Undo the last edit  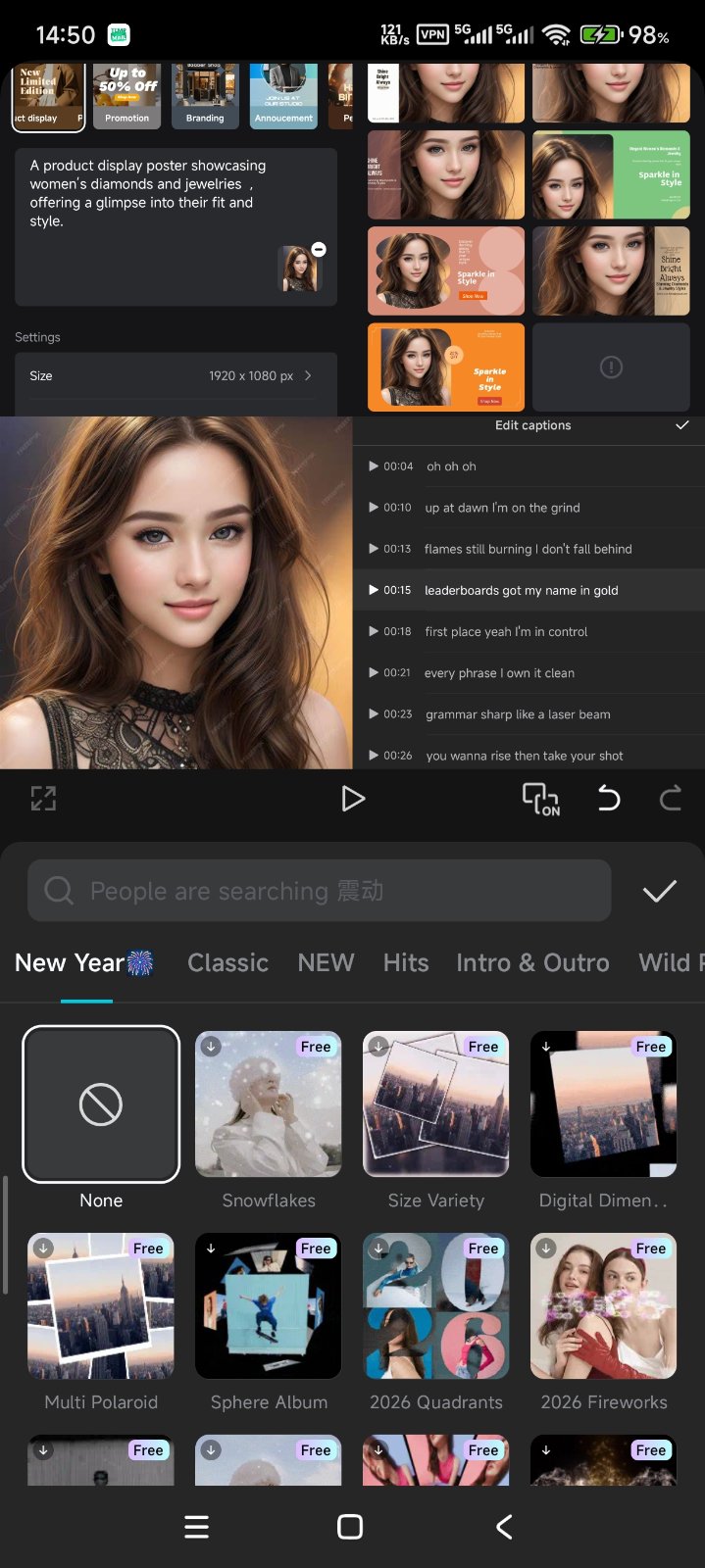609,799
